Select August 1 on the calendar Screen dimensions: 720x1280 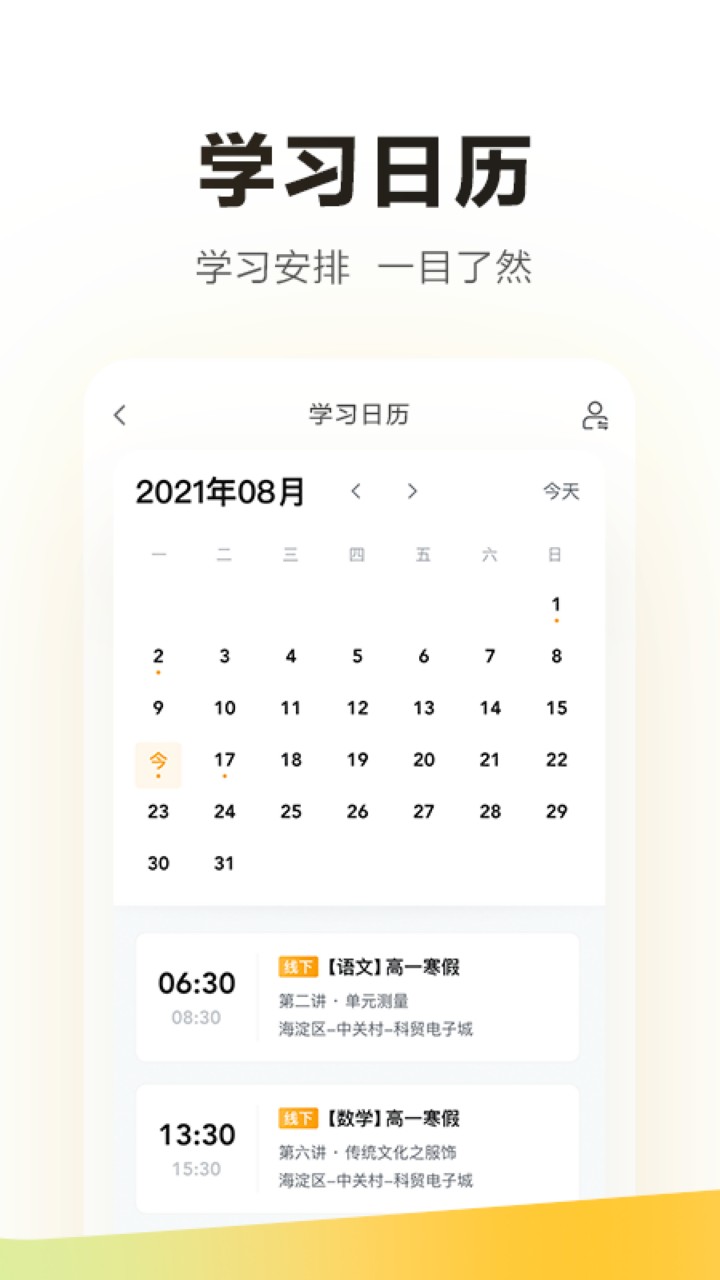pos(556,604)
